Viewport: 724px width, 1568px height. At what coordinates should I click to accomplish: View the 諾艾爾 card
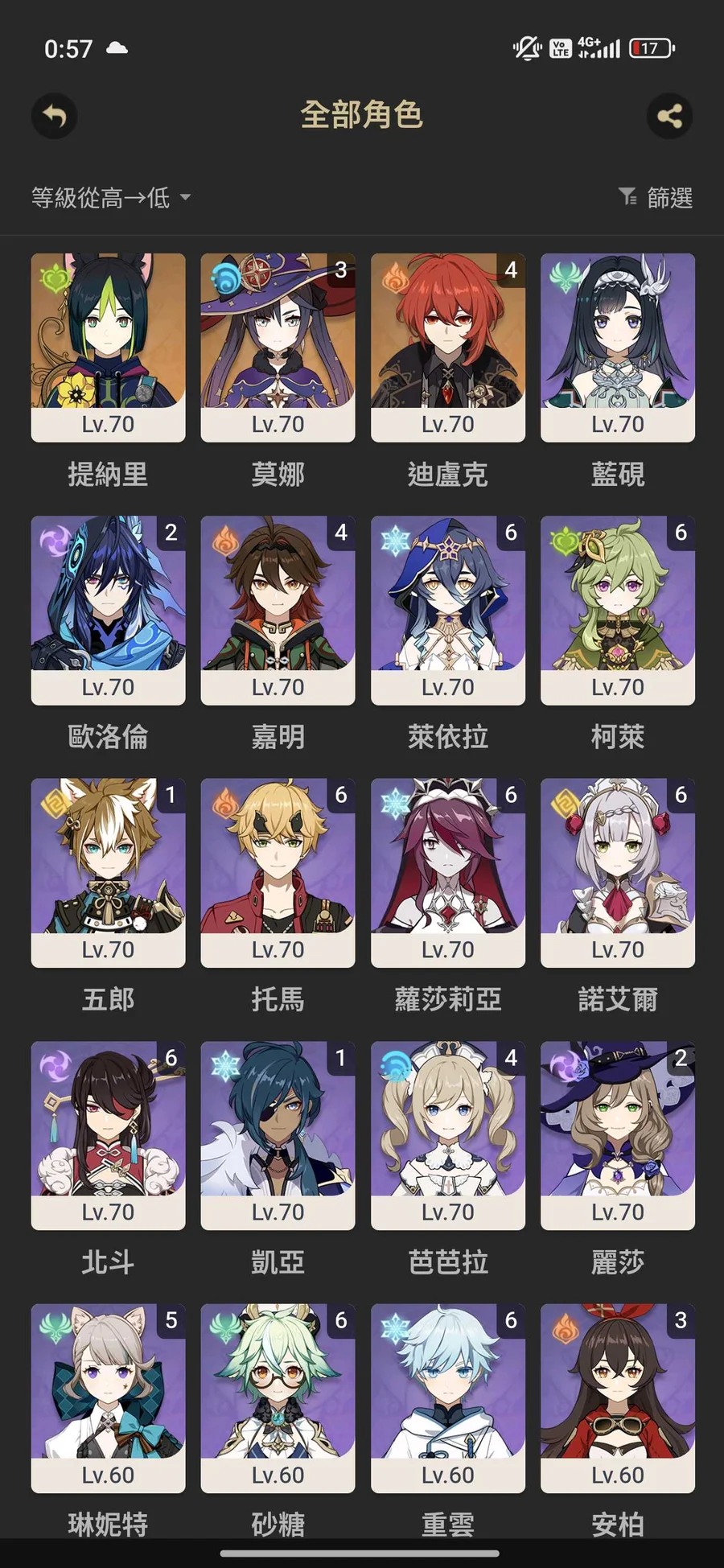(617, 872)
